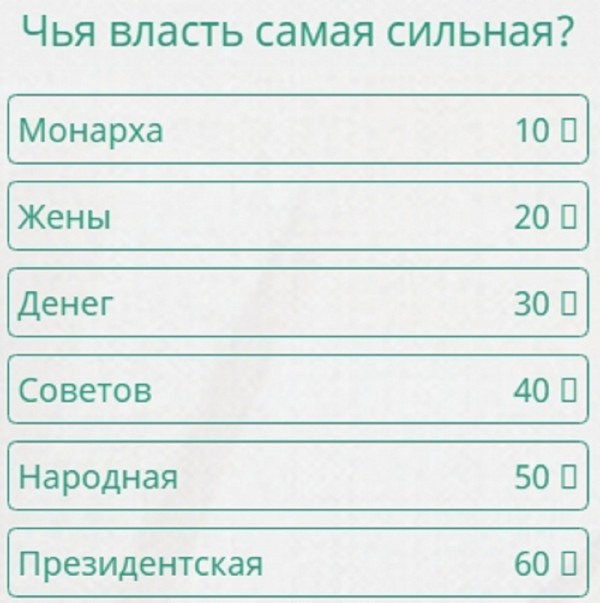Tap the Советов answer row
600x603 pixels.
point(299,390)
